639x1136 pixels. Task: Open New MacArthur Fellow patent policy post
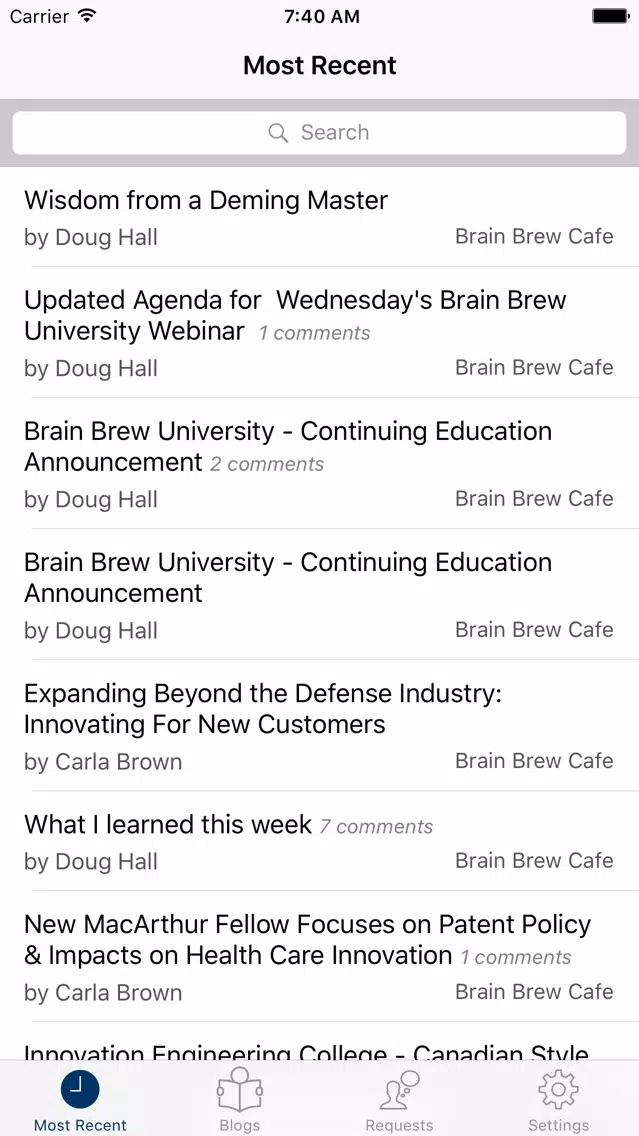(320, 956)
